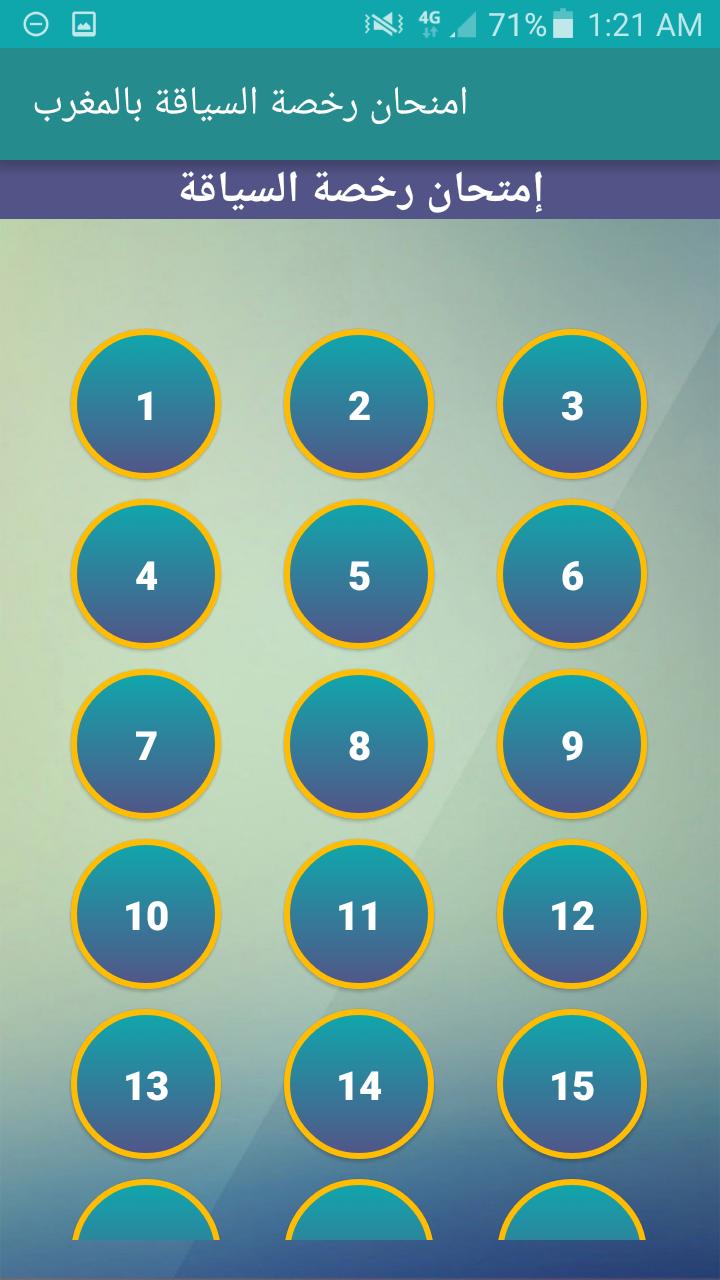The height and width of the screenshot is (1280, 720).
Task: Choose test series 12
Action: (572, 915)
